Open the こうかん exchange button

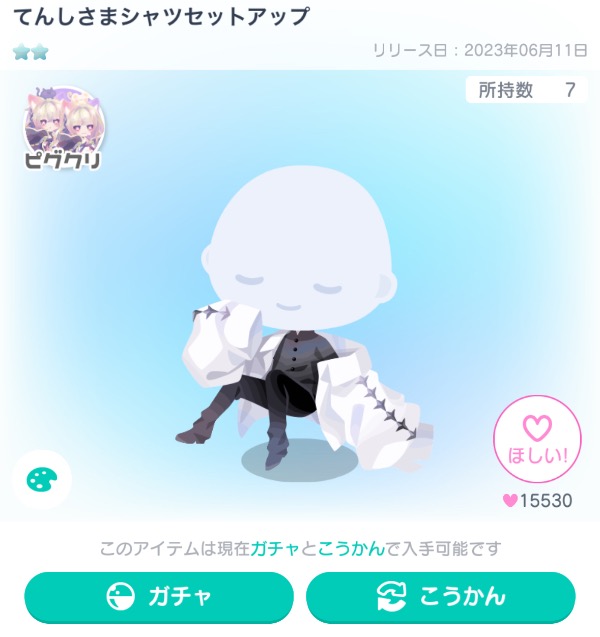tap(441, 598)
